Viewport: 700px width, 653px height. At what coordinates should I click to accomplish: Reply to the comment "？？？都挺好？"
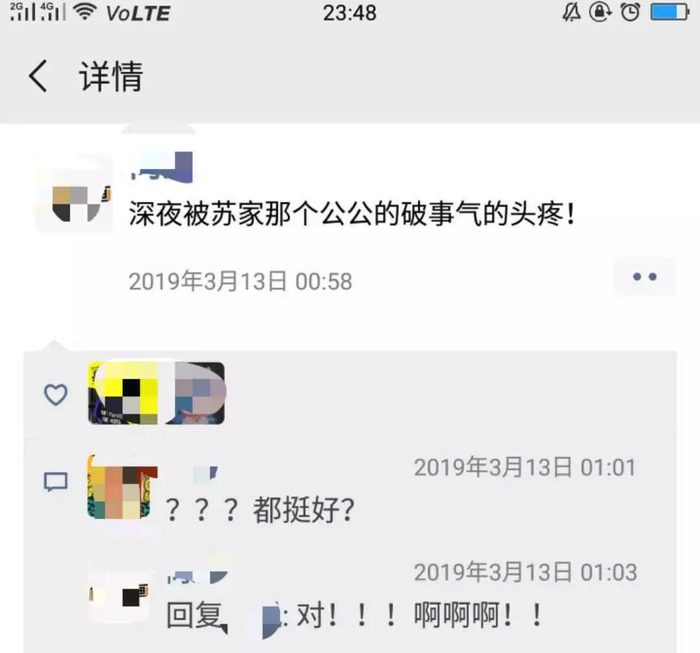[x=260, y=510]
